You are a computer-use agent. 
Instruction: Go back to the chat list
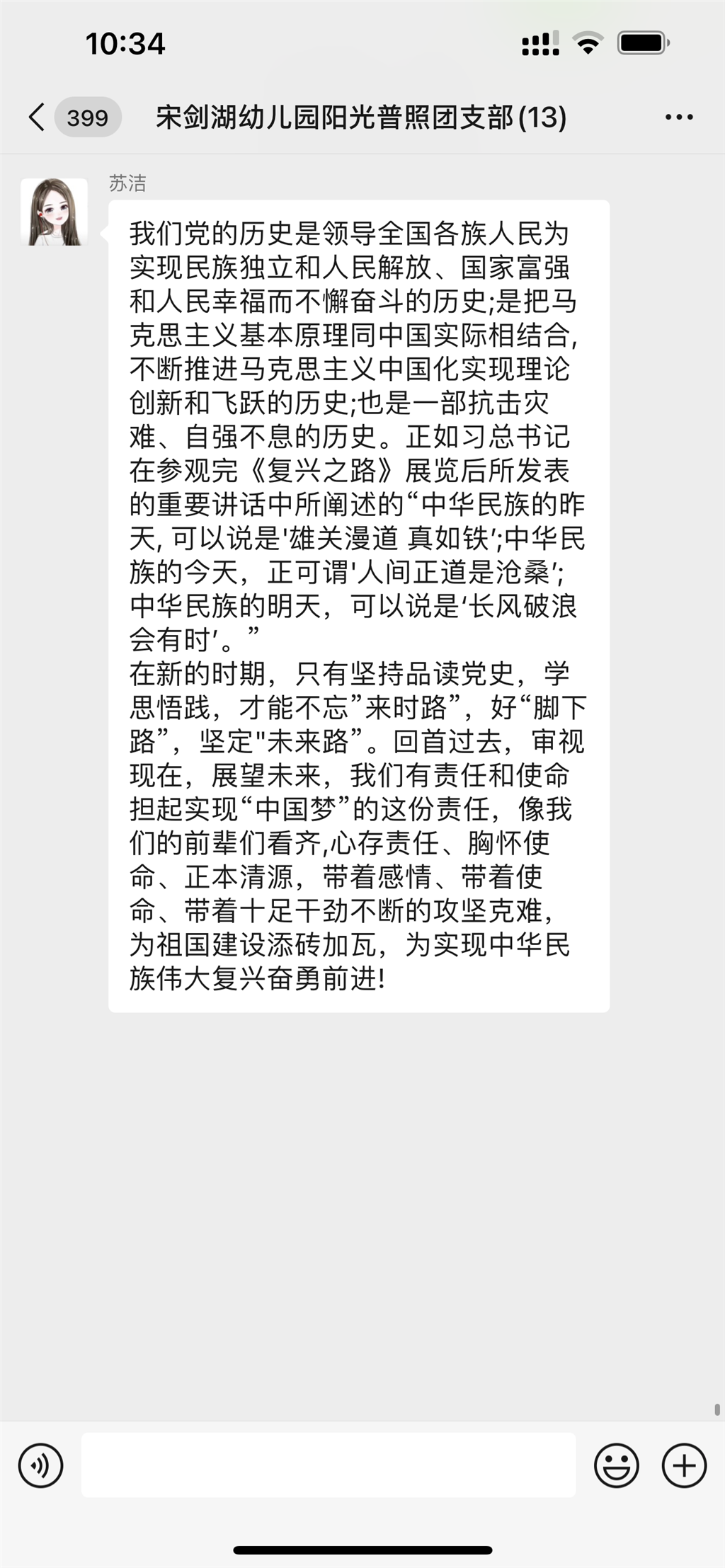point(38,117)
